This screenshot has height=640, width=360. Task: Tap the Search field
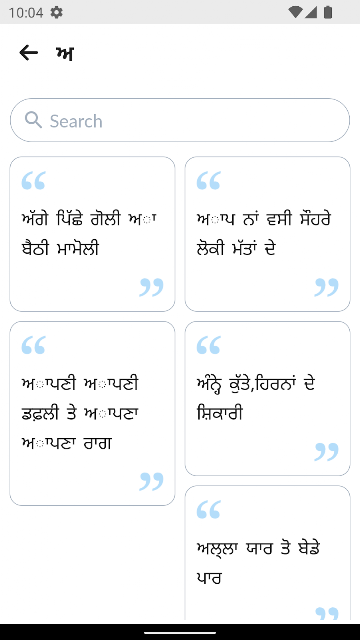click(180, 120)
